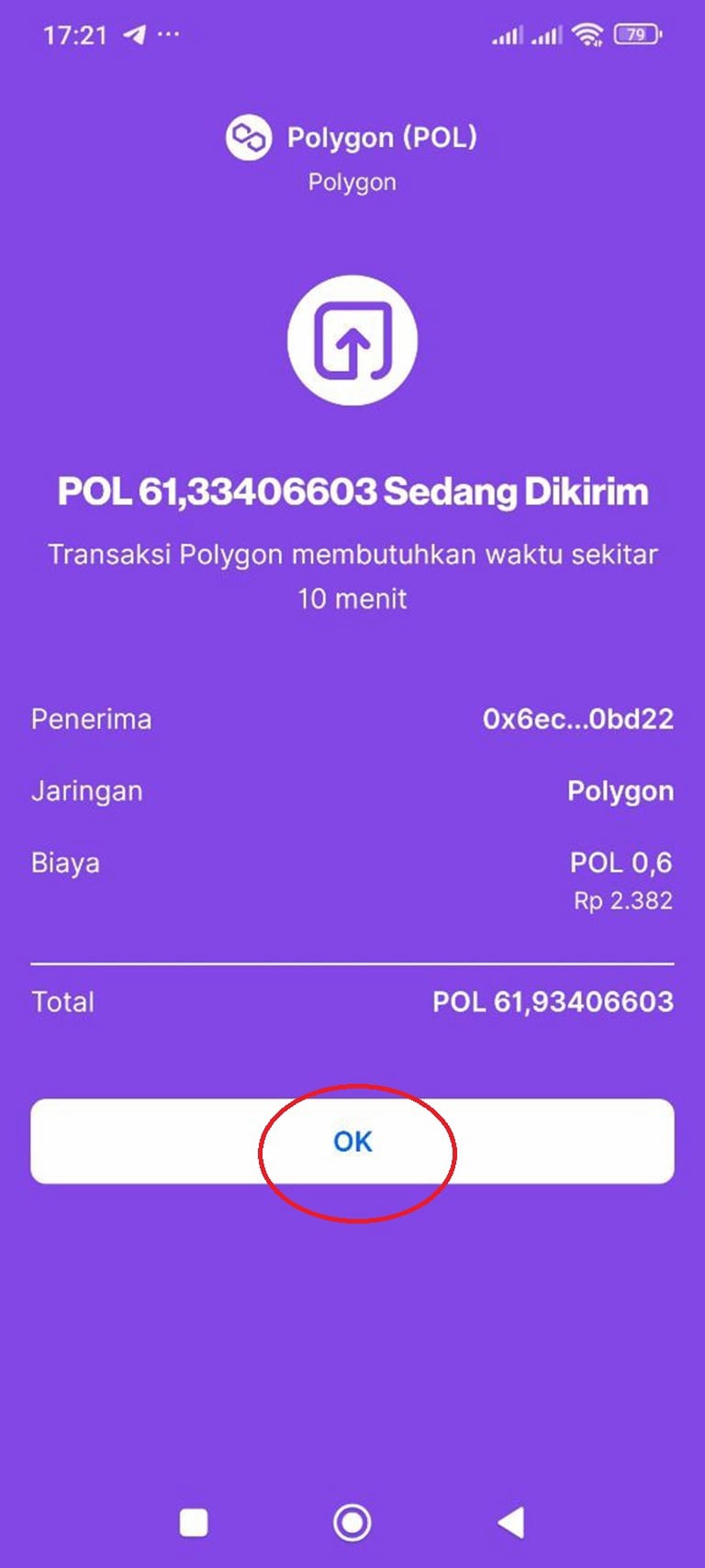The image size is (705, 1568).
Task: Tap the Biaya fee POL 0,6
Action: click(620, 863)
